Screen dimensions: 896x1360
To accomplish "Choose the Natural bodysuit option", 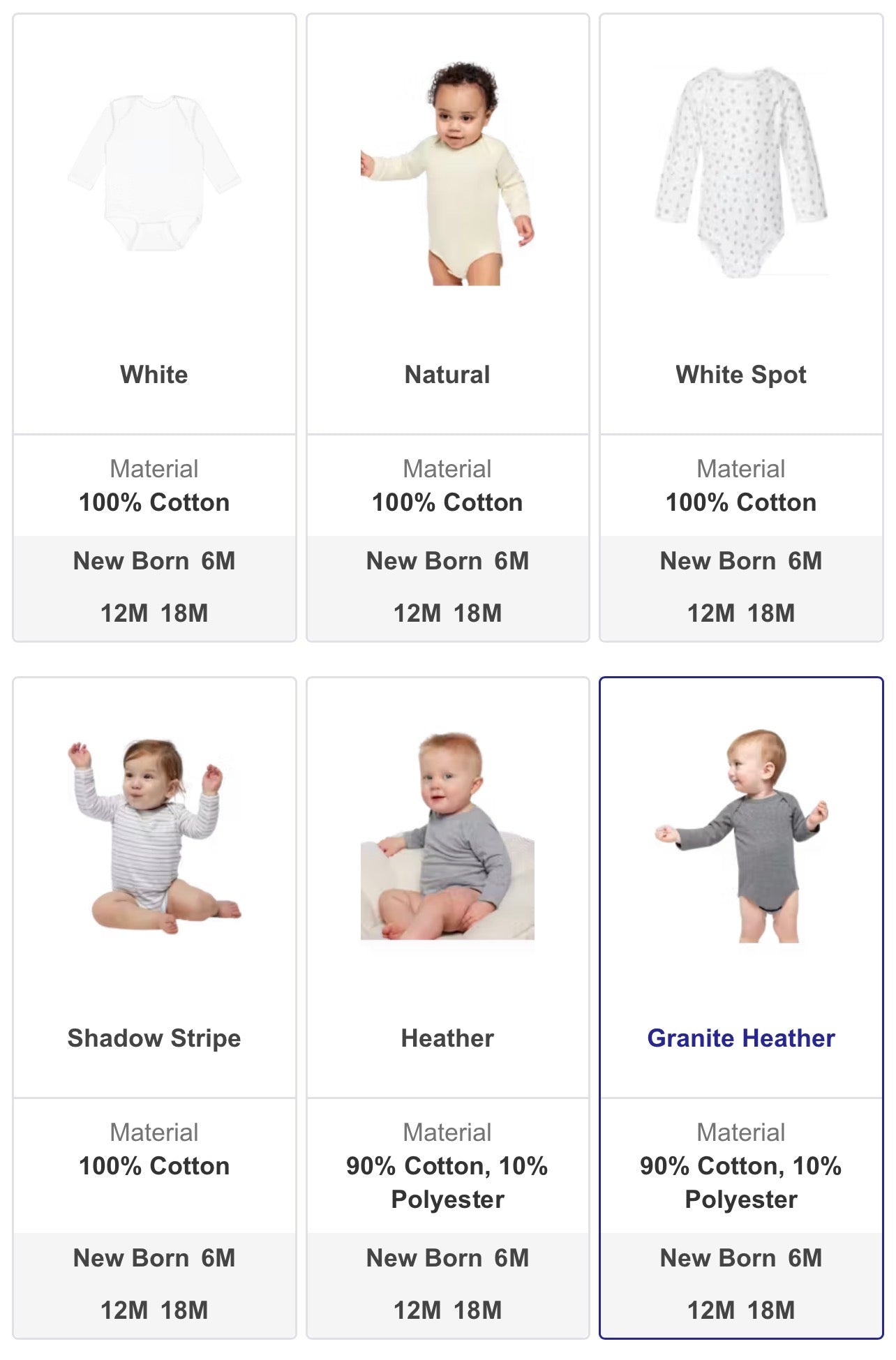I will click(447, 223).
